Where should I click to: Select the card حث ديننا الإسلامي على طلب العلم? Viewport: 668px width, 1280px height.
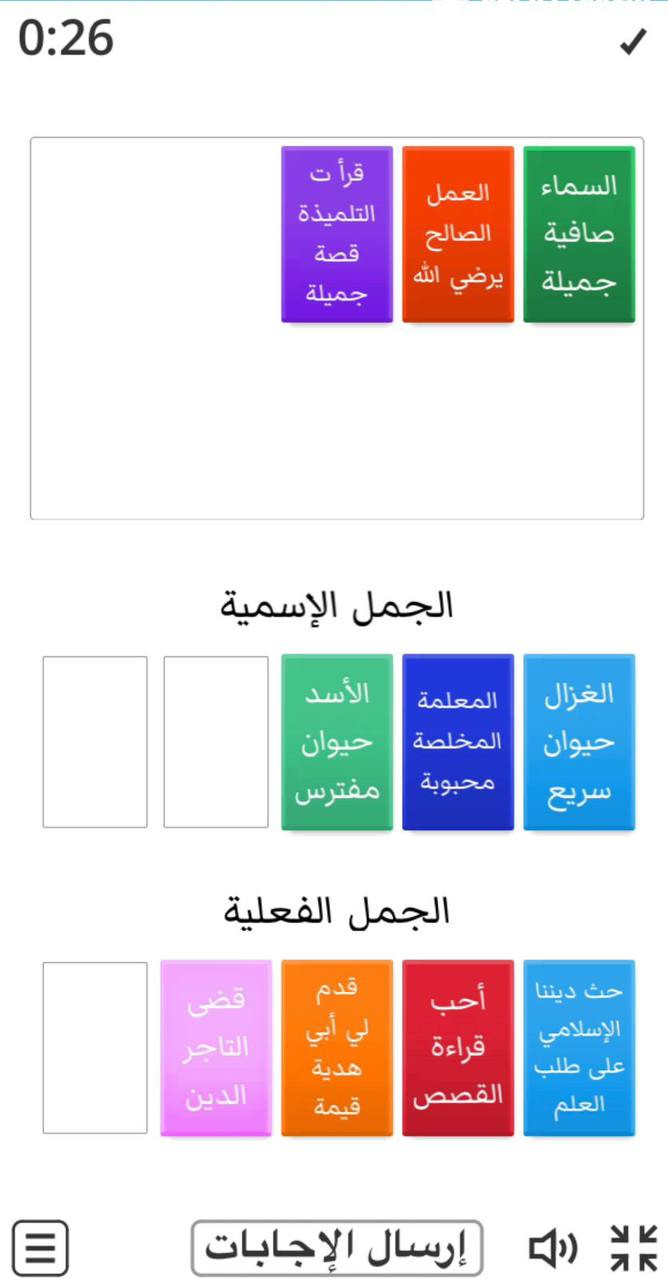click(x=579, y=1048)
